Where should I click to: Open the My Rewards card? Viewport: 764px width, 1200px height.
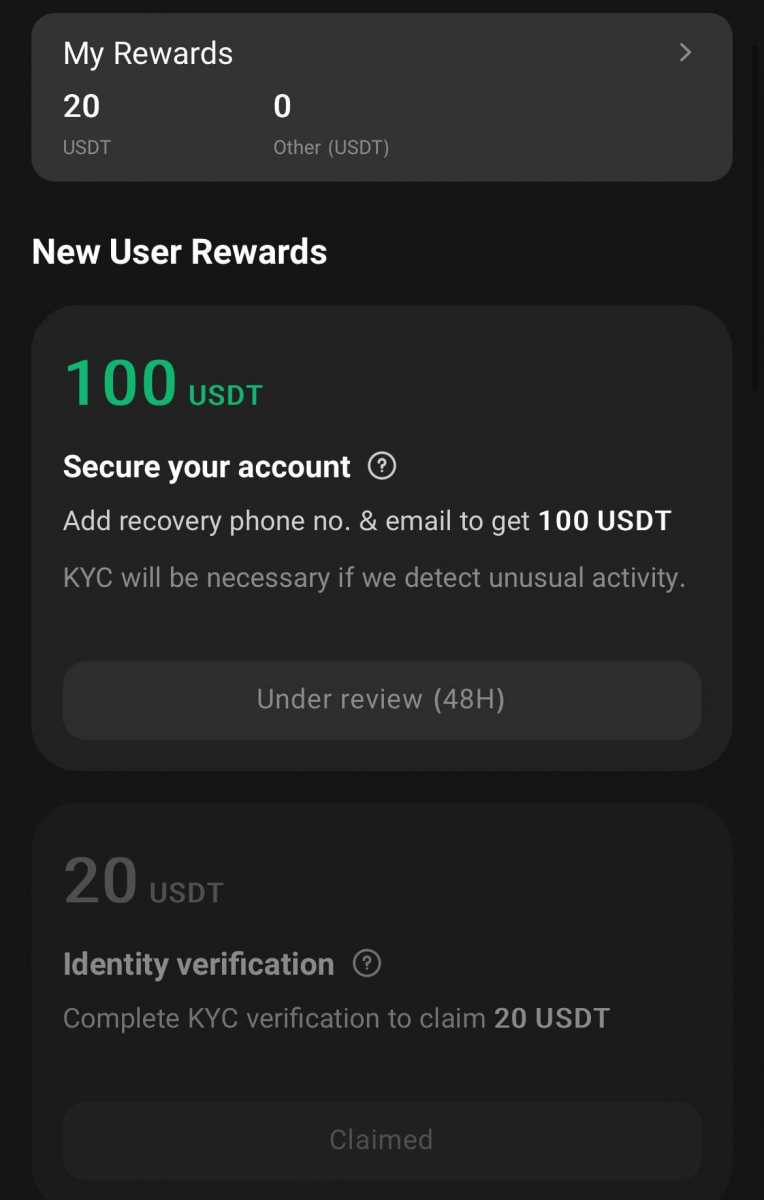click(382, 97)
